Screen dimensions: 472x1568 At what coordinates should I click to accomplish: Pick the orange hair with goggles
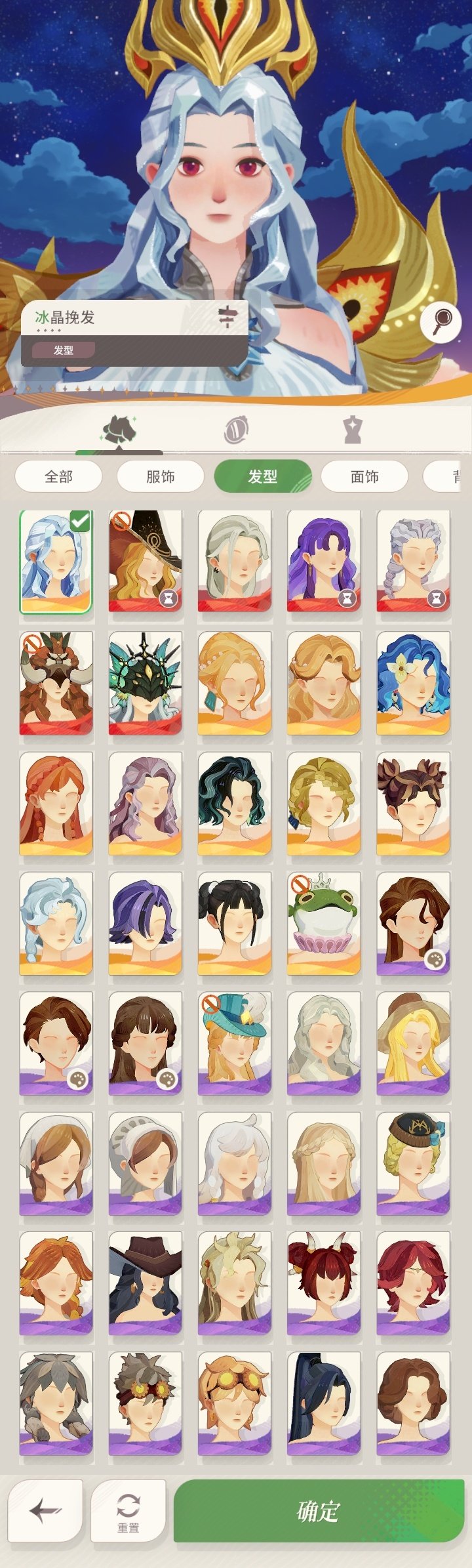pyautogui.click(x=234, y=1403)
